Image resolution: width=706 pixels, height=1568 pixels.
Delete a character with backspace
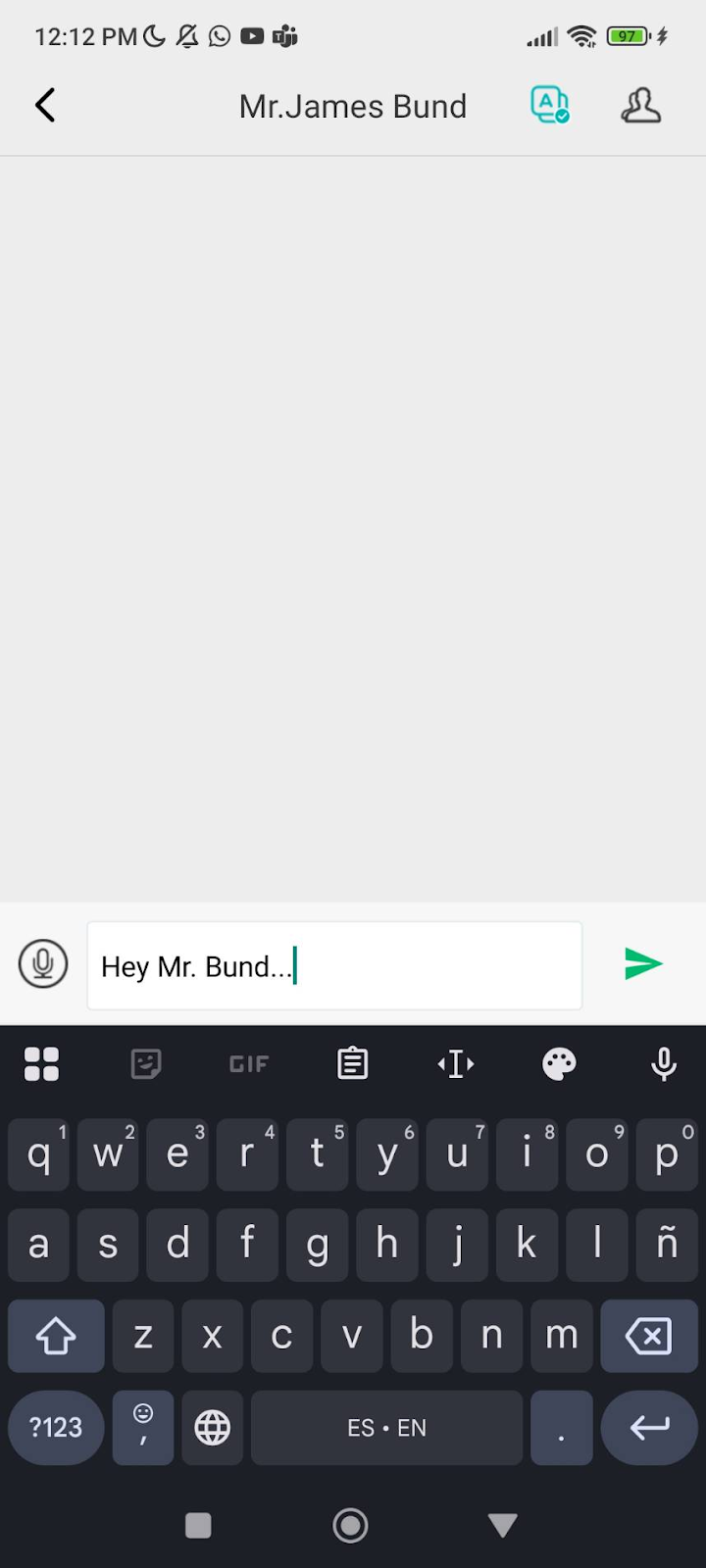click(649, 1336)
